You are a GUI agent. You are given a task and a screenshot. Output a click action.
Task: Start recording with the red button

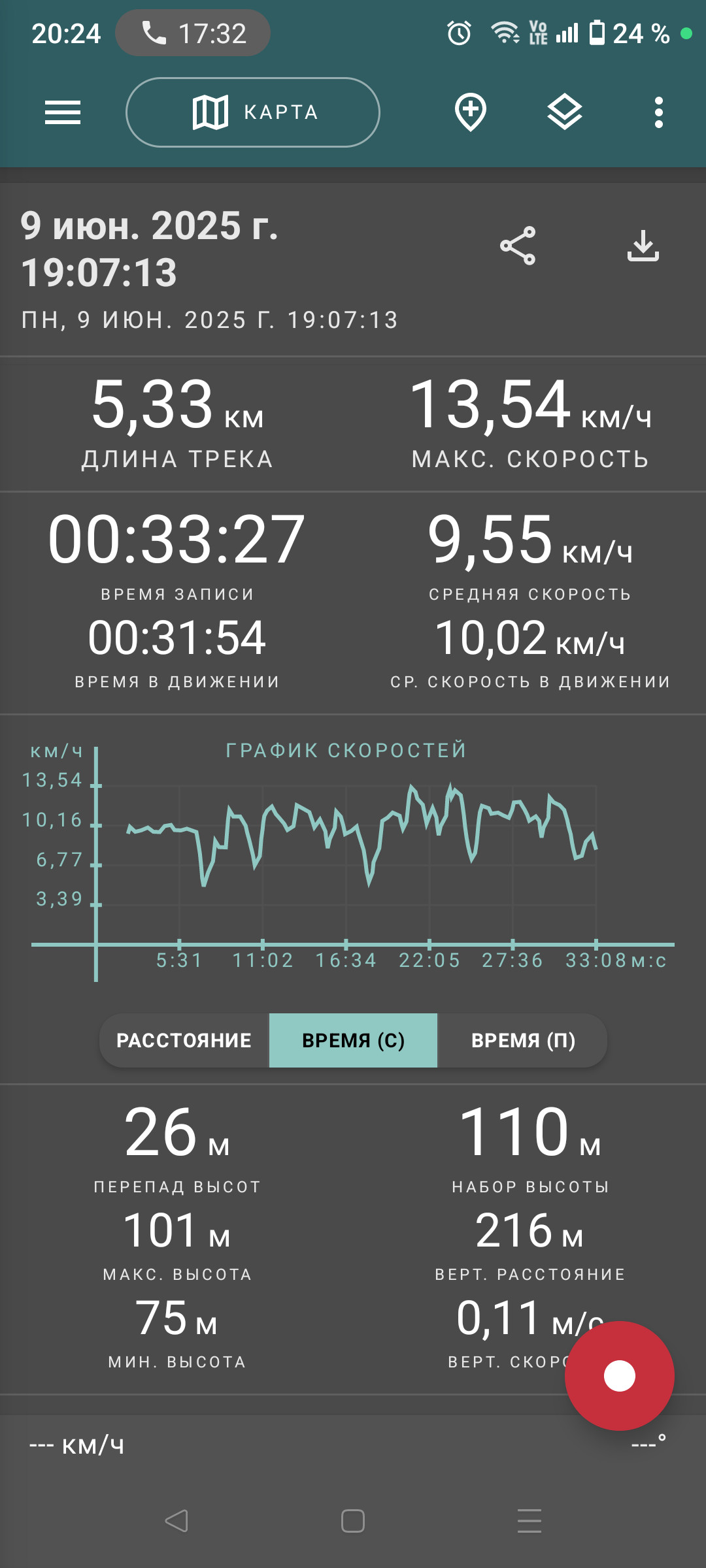[x=620, y=1376]
